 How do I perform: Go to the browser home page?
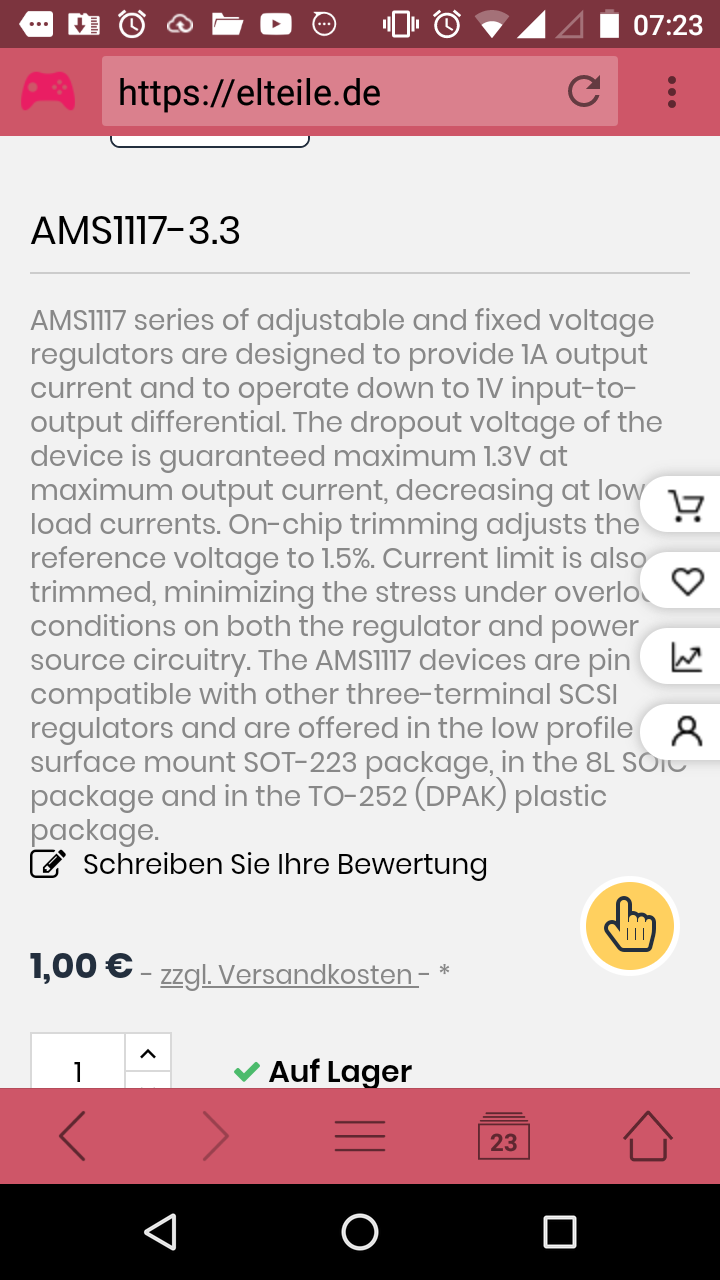[648, 1137]
